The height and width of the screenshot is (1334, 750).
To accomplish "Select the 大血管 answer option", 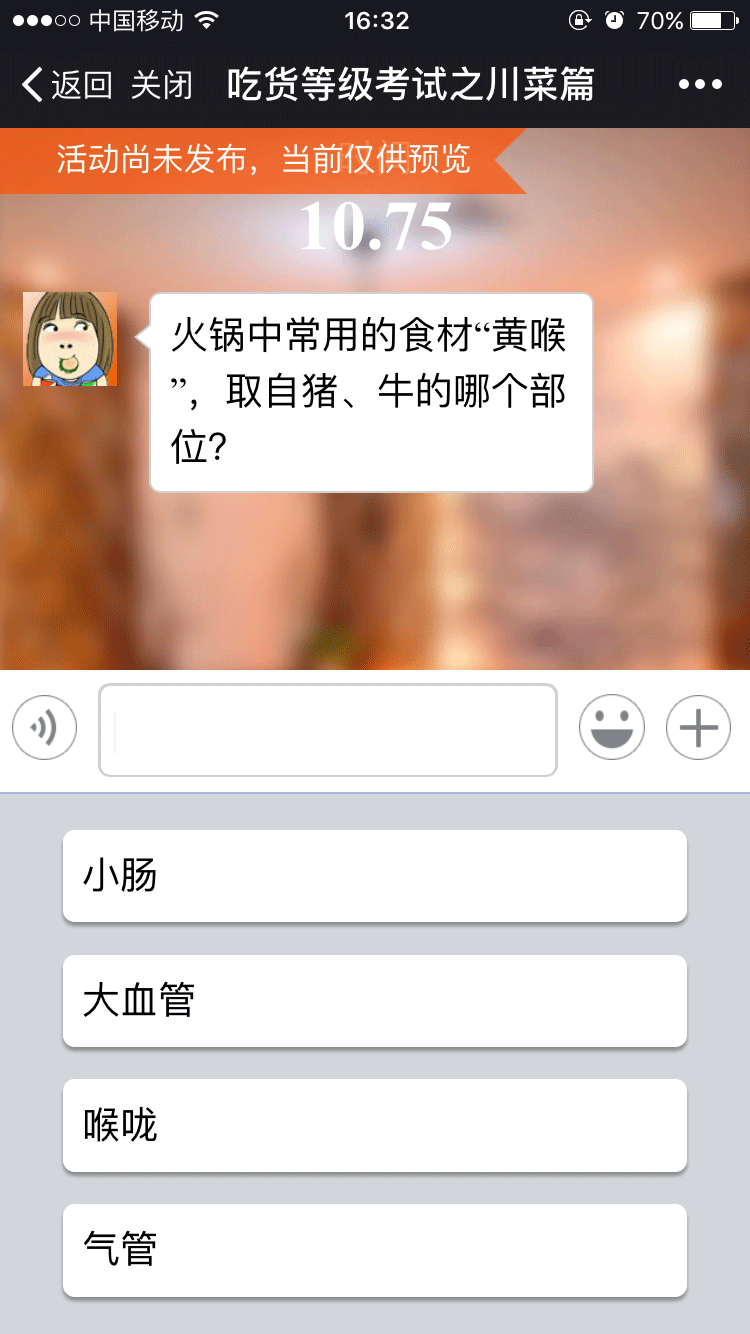I will tap(375, 1001).
